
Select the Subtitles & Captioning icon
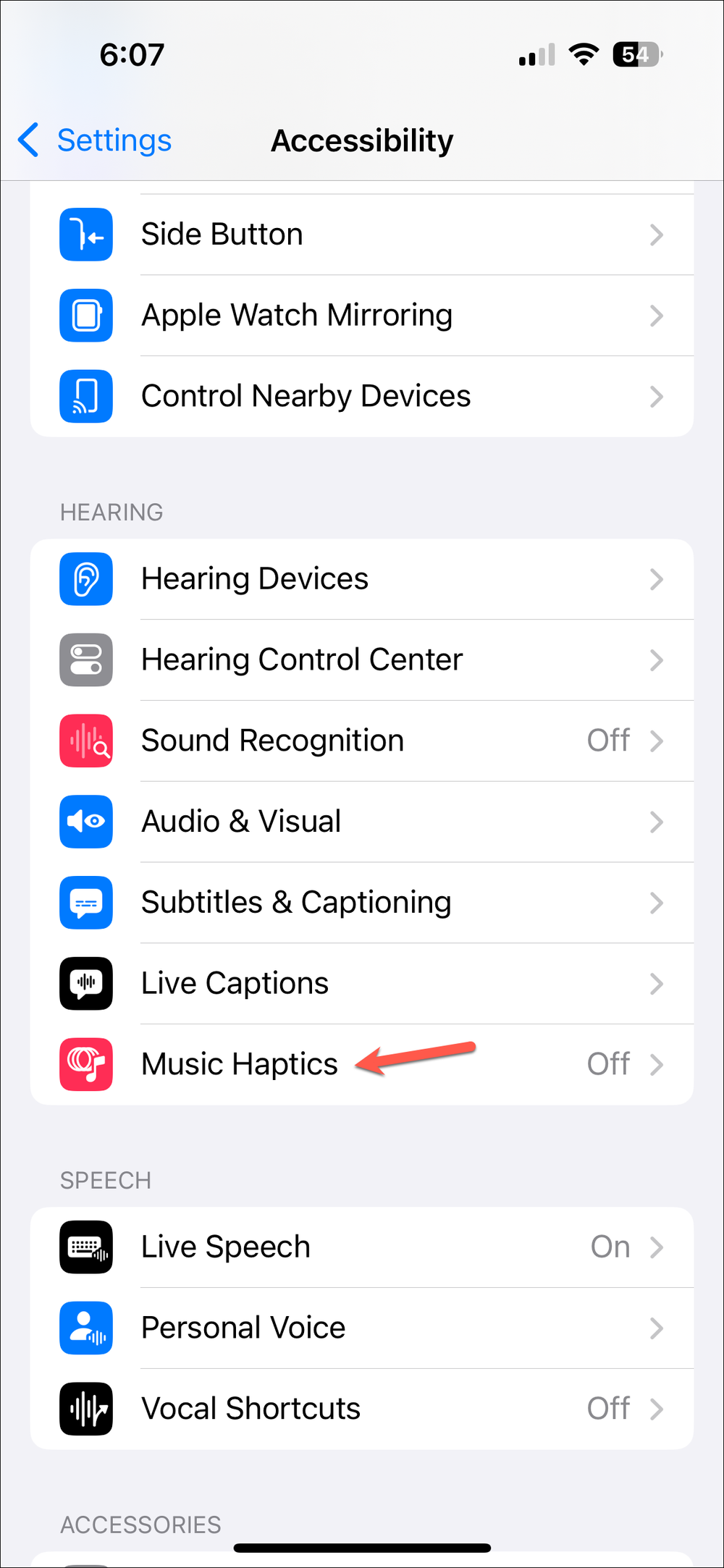point(85,903)
